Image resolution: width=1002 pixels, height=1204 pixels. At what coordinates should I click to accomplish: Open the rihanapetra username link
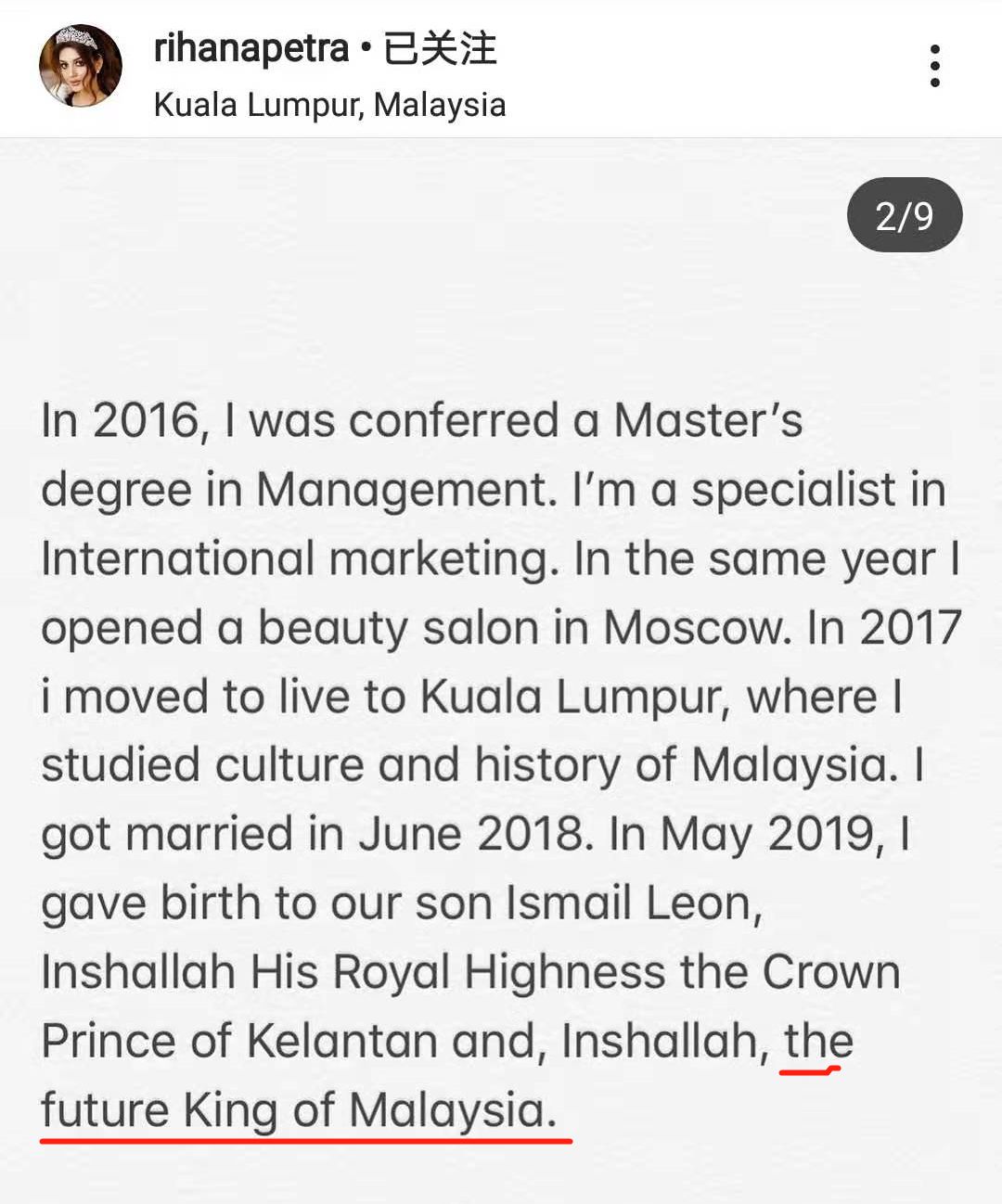251,48
